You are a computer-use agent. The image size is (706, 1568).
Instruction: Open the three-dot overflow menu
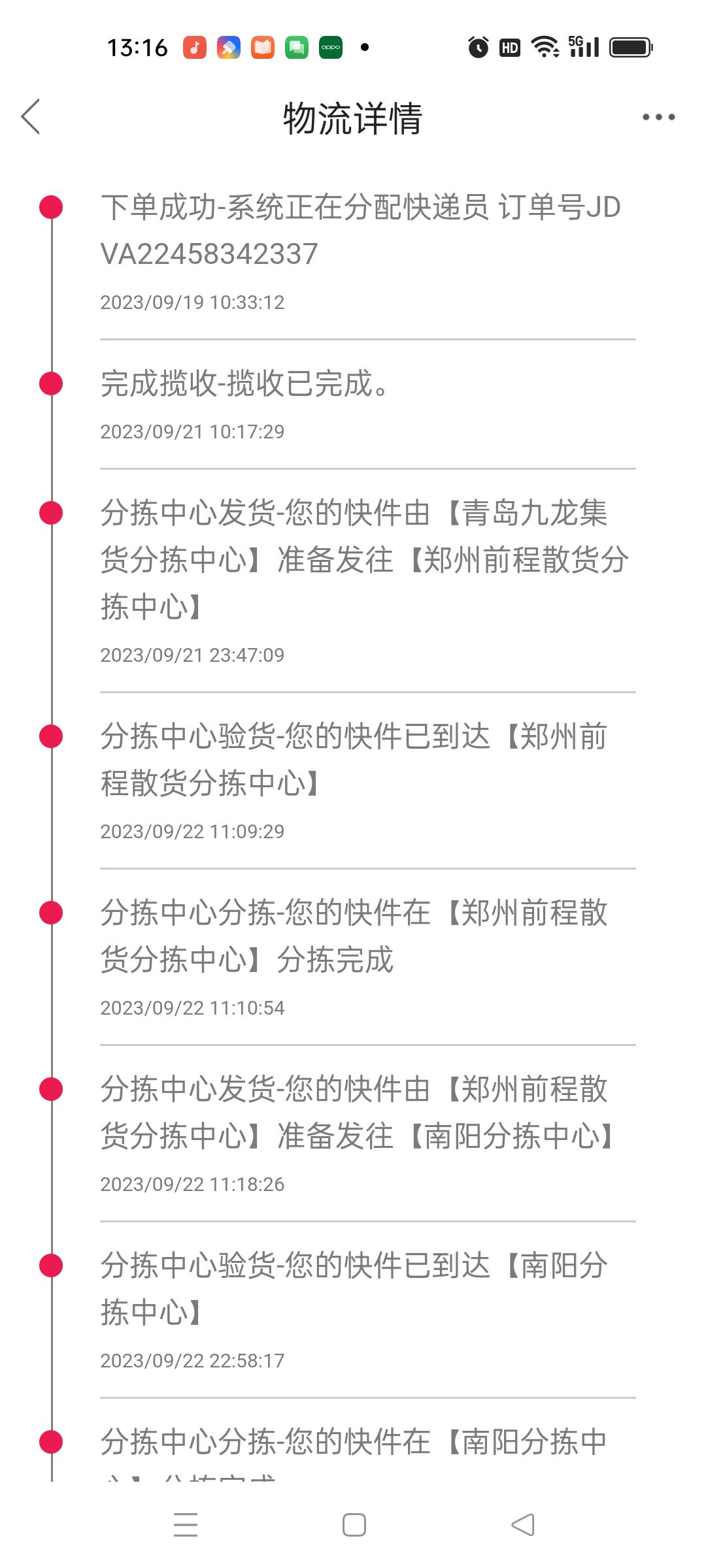[658, 117]
